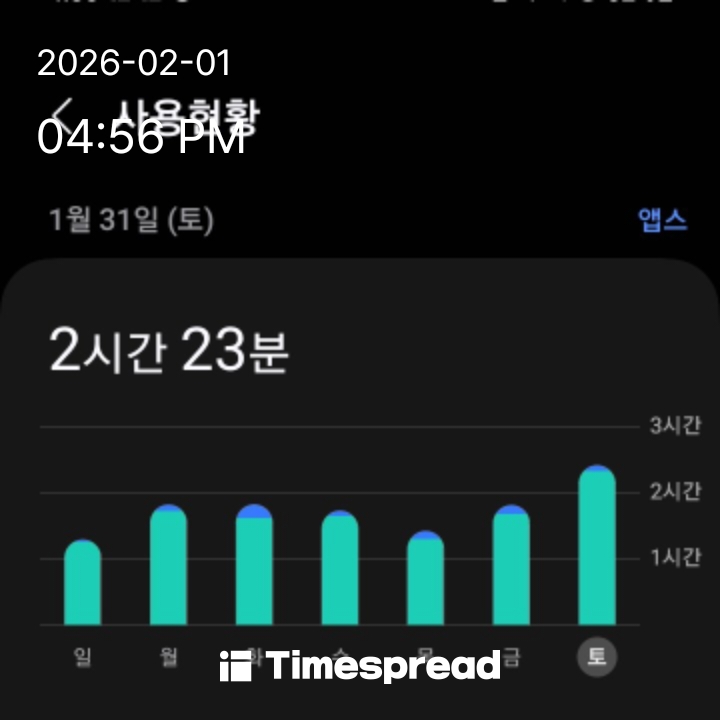
Task: Select the 토 bar in the usage chart
Action: click(x=597, y=546)
